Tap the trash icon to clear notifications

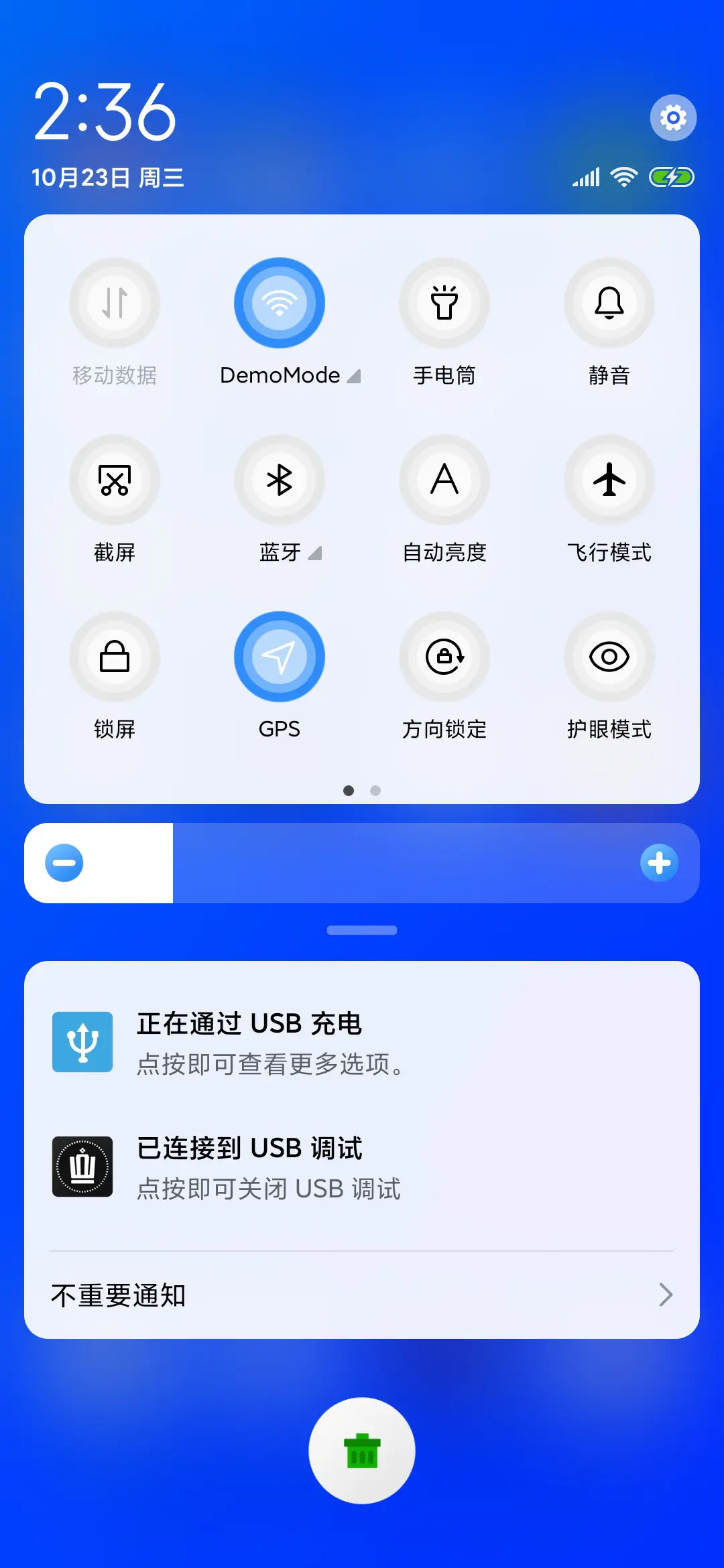(361, 1449)
